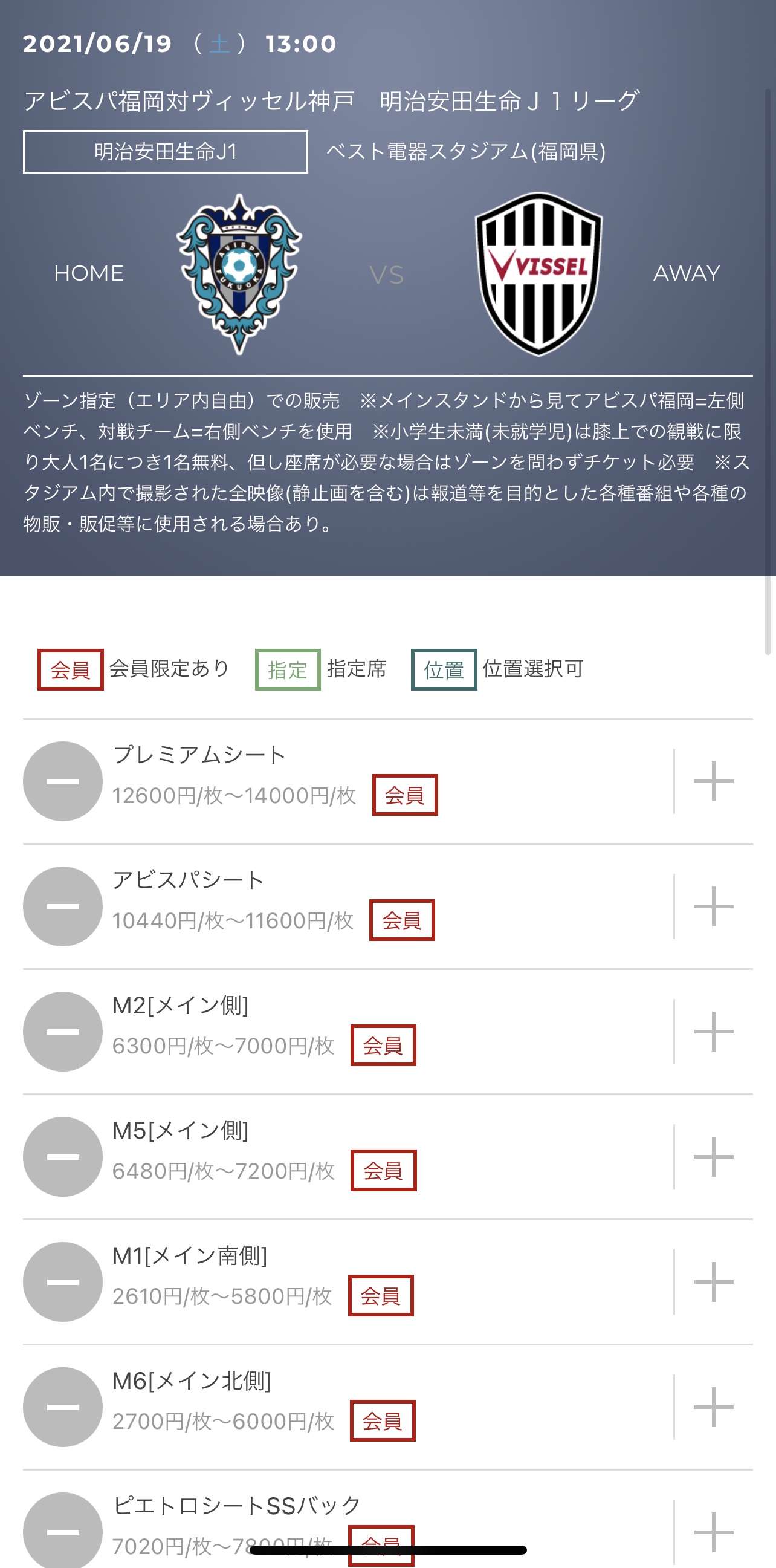
Task: Add one M6[メイン北側] ticket
Action: click(x=713, y=1407)
